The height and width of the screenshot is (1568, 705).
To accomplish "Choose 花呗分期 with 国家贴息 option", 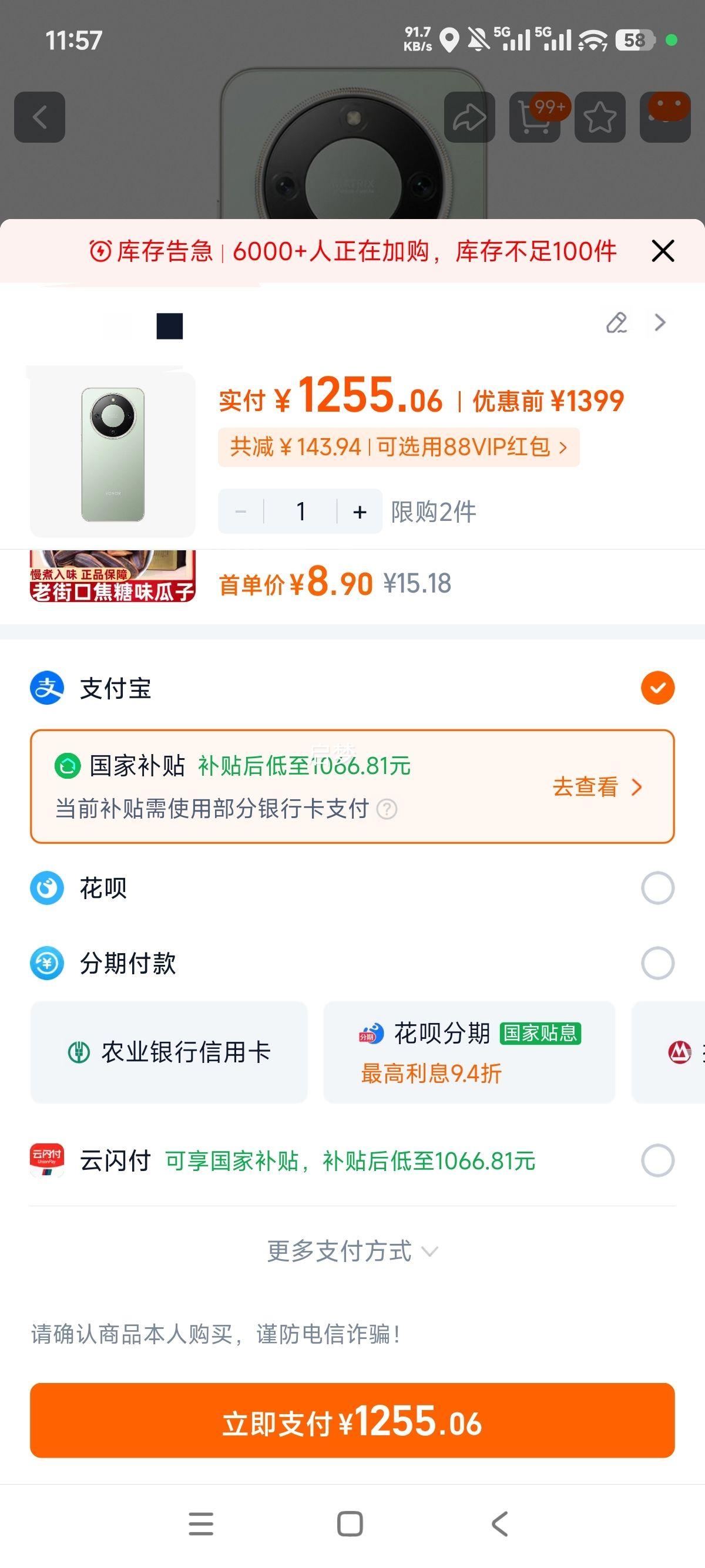I will [x=469, y=1052].
